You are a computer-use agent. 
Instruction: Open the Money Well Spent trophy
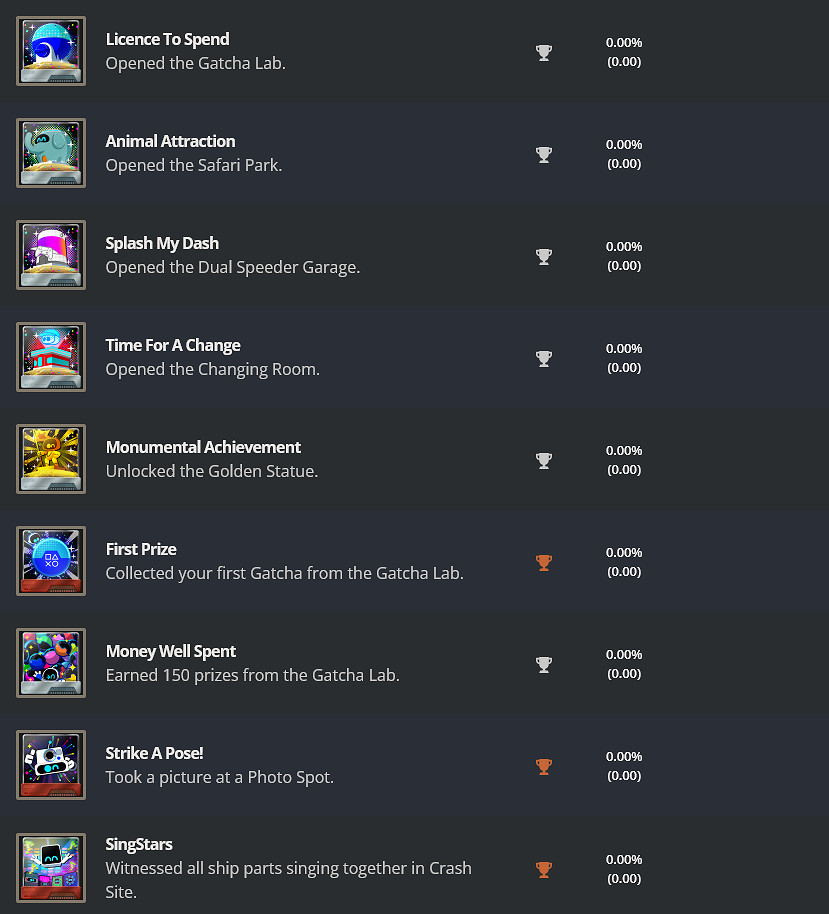click(x=171, y=652)
